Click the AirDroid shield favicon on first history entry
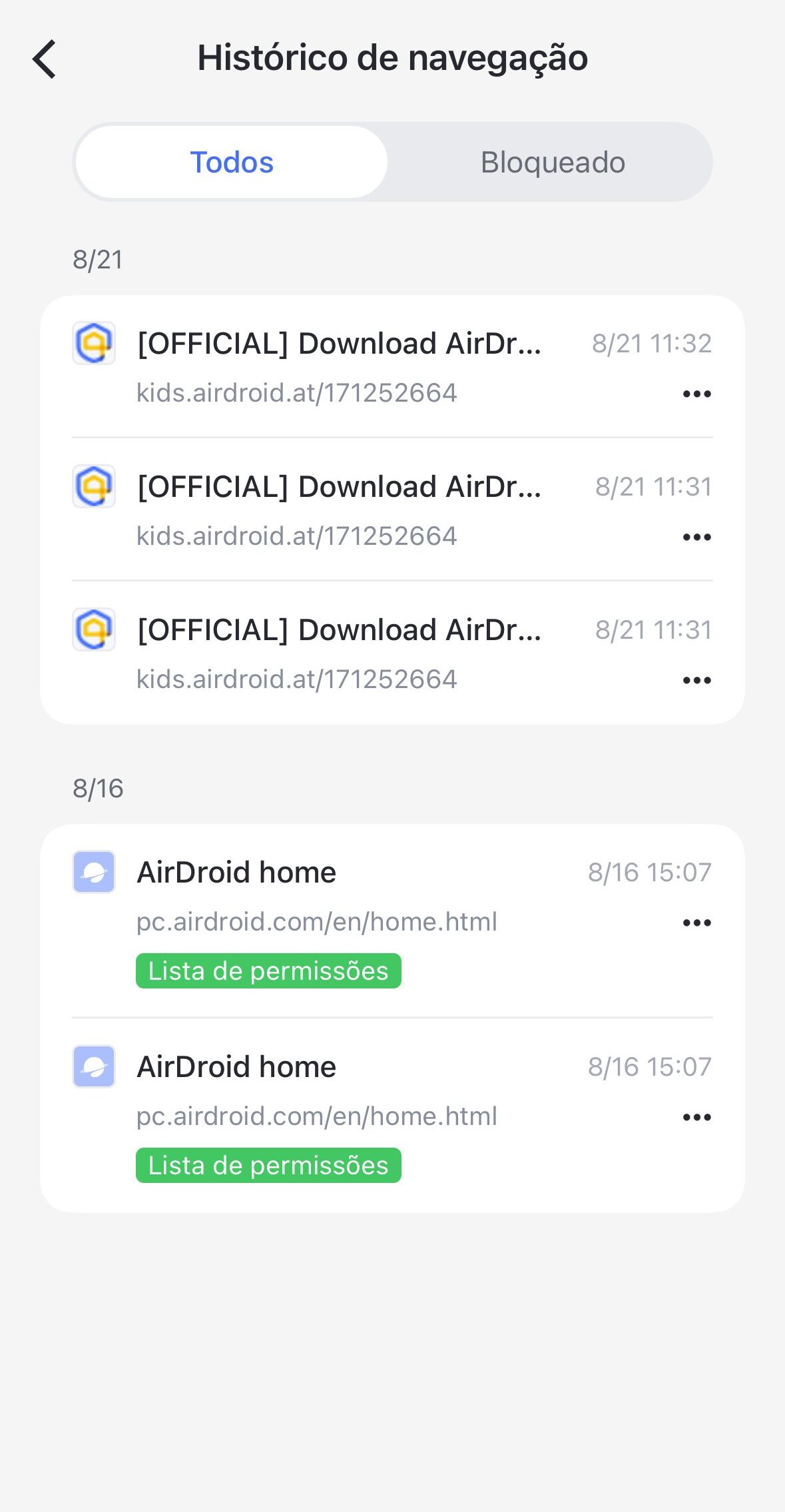This screenshot has height=1512, width=785. [x=93, y=342]
